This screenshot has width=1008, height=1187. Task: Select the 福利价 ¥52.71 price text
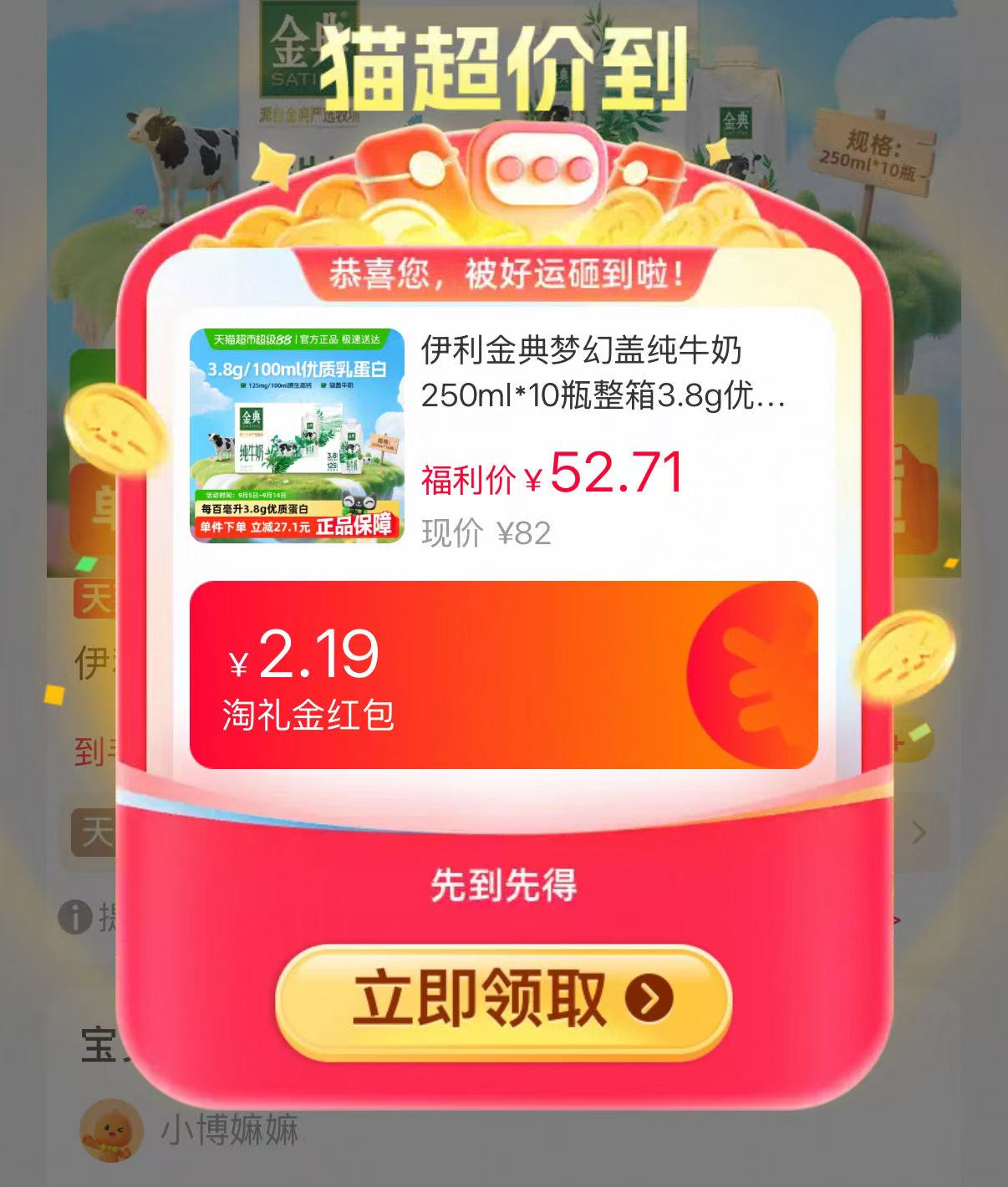[x=552, y=474]
